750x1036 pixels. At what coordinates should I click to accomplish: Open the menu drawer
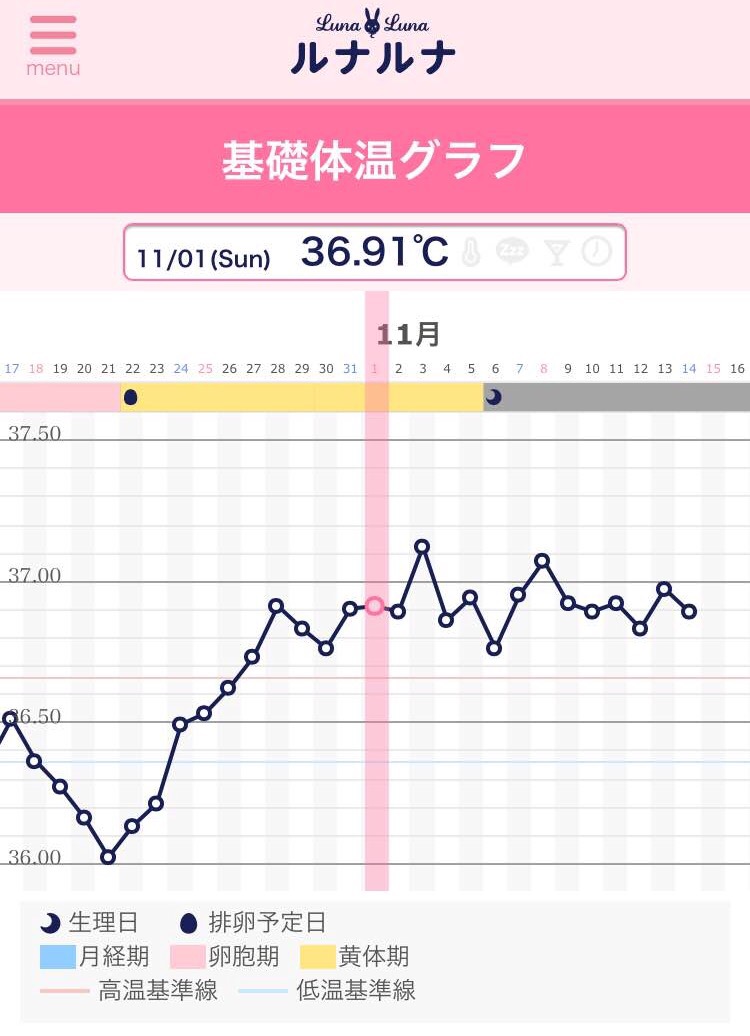click(53, 45)
